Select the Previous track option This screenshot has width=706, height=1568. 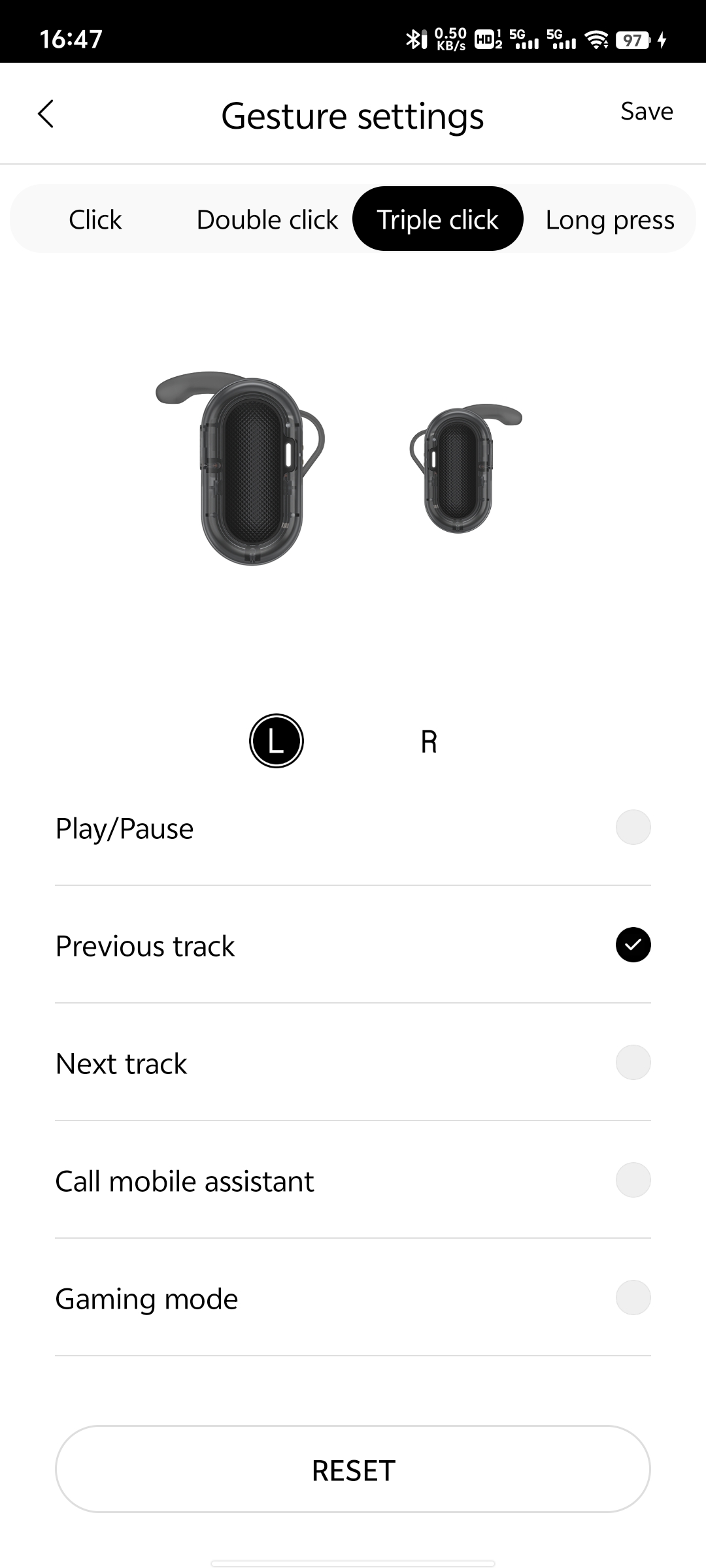pyautogui.click(x=633, y=945)
